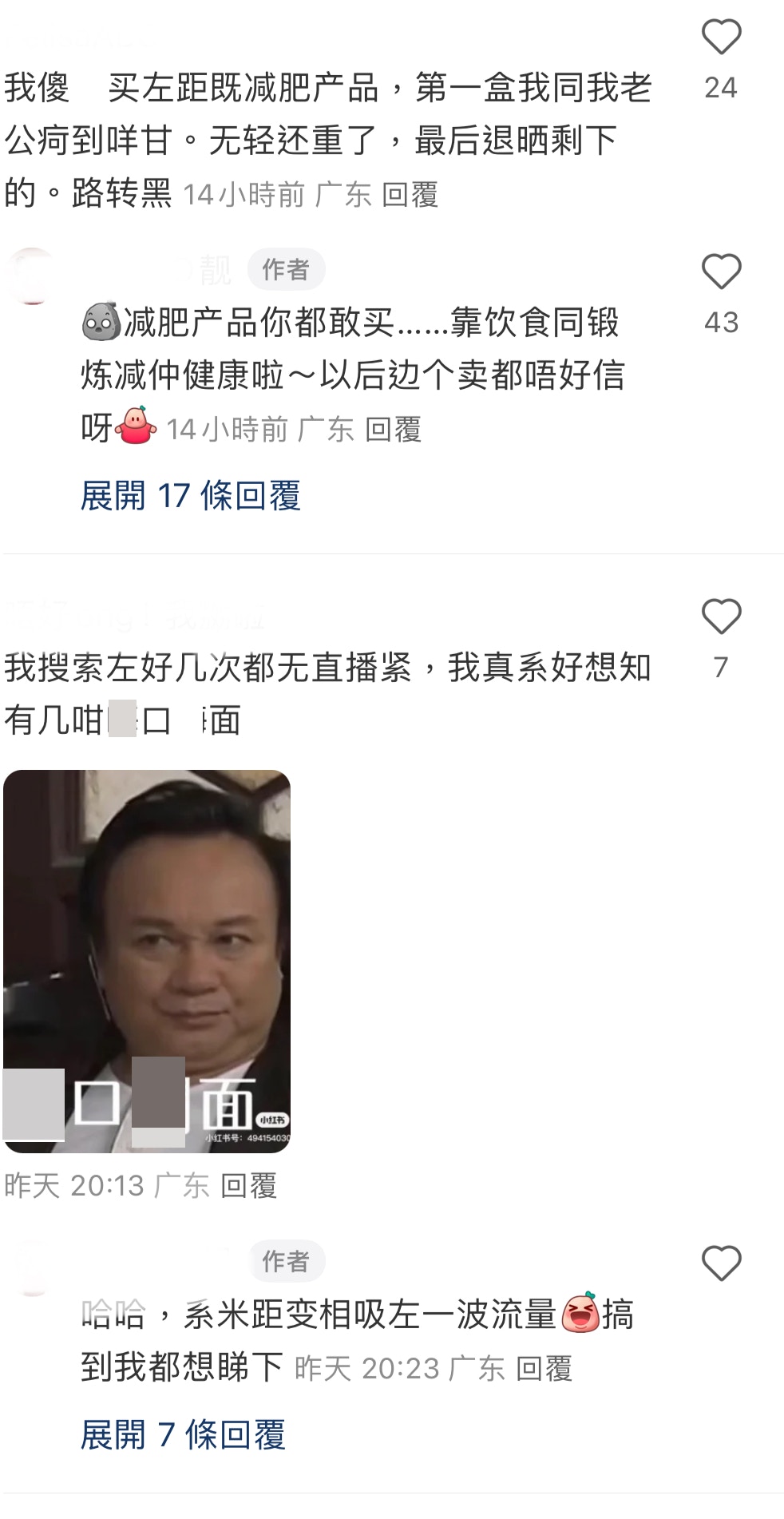
Task: Reply to author's comment posted 昨天 20:23
Action: click(544, 1369)
